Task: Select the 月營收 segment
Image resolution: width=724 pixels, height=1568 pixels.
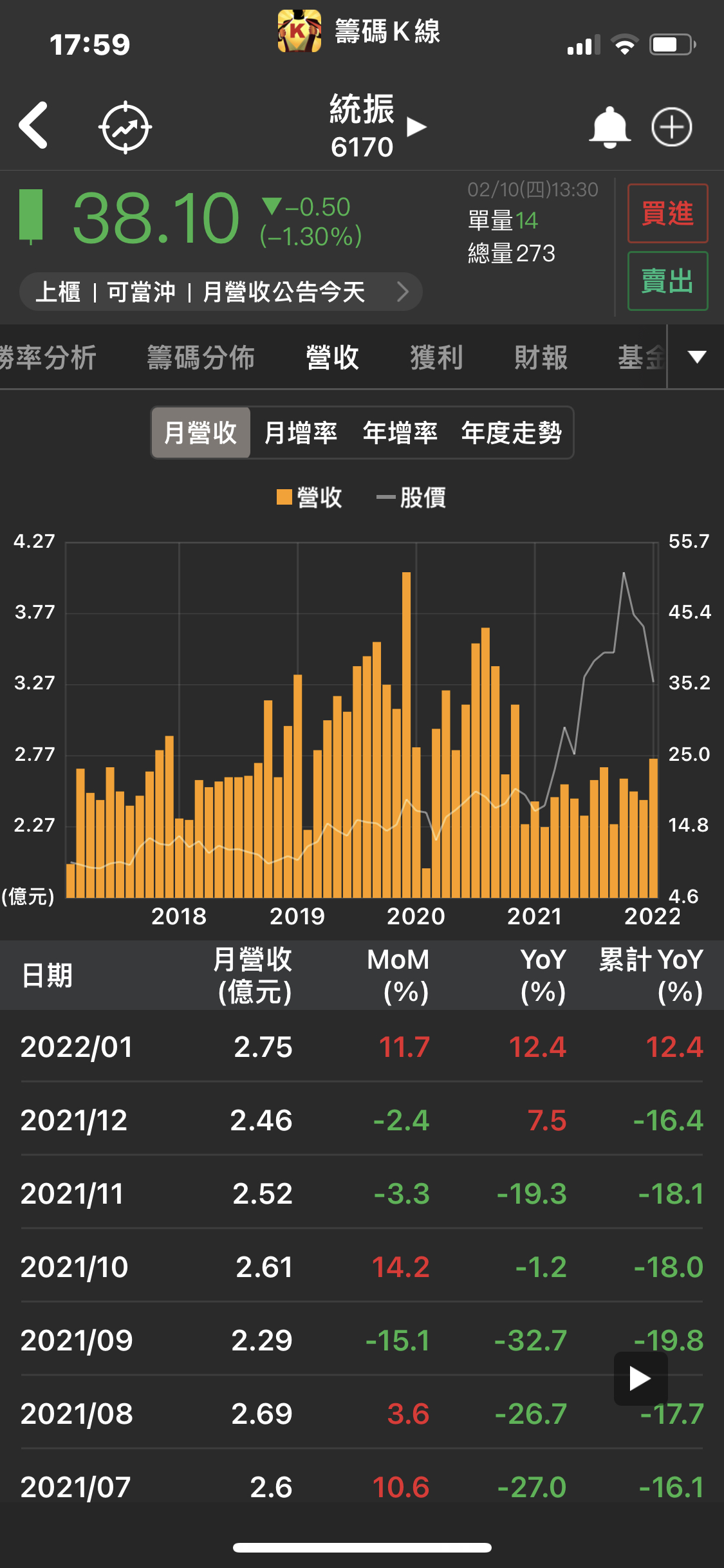Action: coord(200,433)
